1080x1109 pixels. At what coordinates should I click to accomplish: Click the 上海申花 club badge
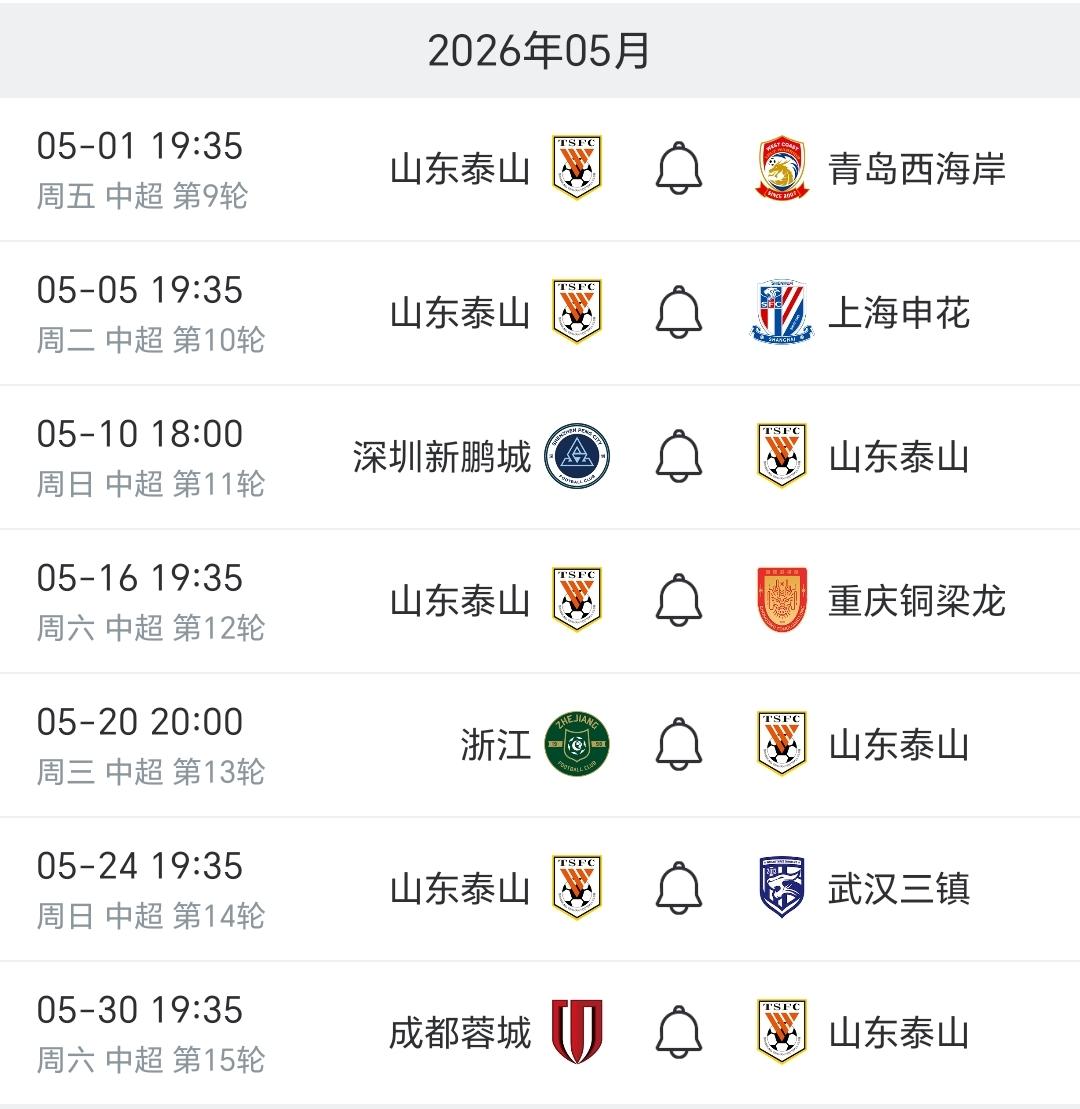(782, 312)
